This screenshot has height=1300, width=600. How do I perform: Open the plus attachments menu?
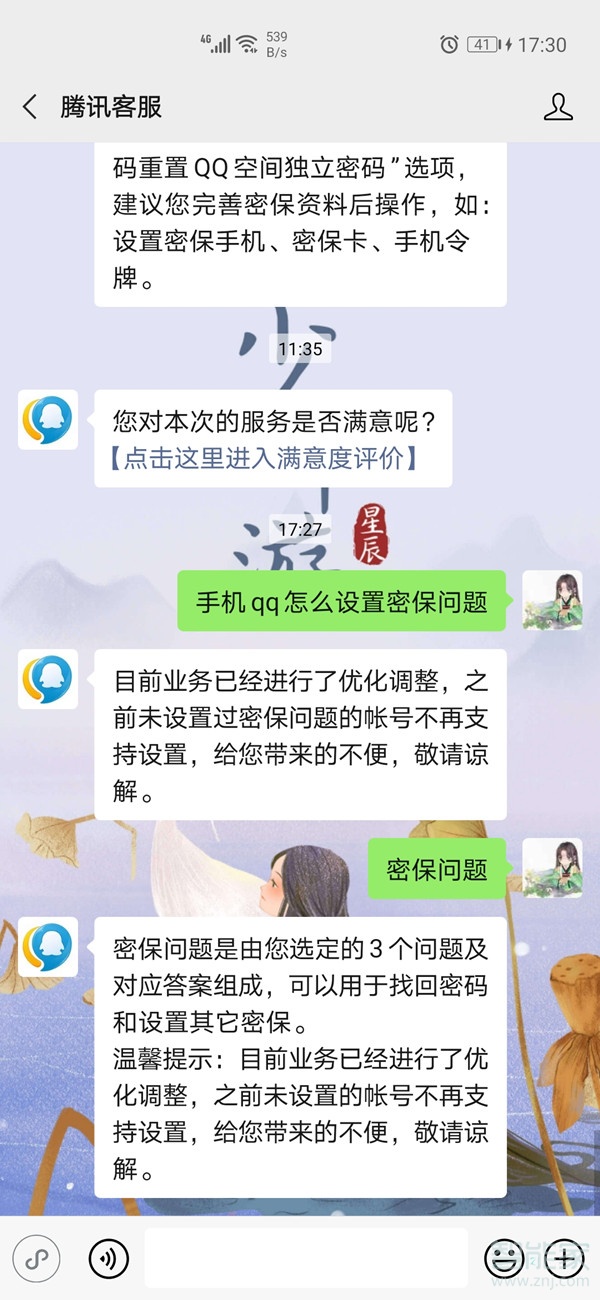[x=565, y=1258]
